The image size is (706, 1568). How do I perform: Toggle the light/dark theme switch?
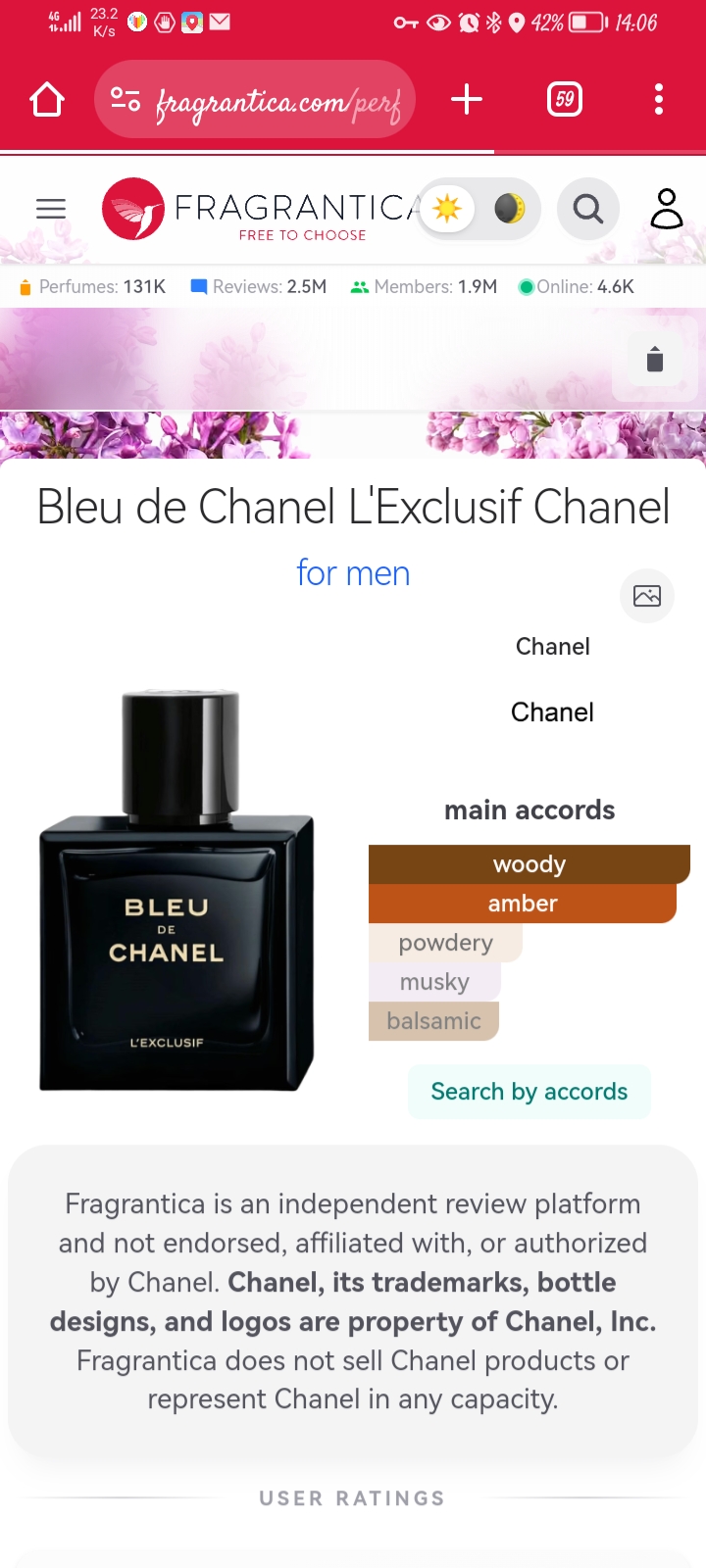coord(479,209)
